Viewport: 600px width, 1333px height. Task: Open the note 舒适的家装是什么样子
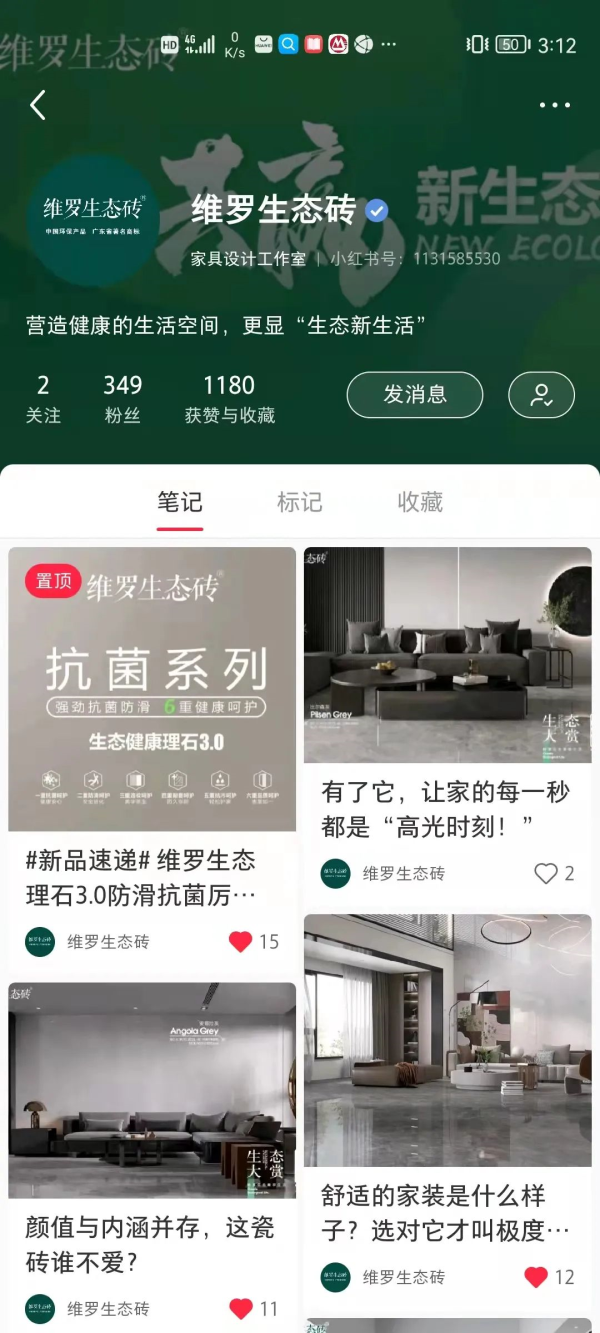tap(447, 1040)
